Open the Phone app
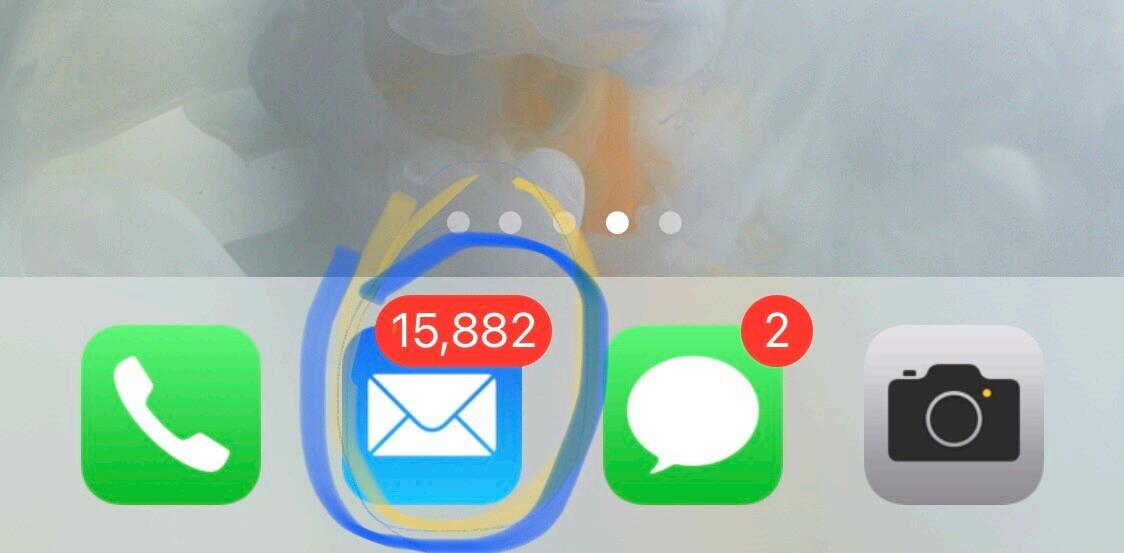 coord(170,414)
